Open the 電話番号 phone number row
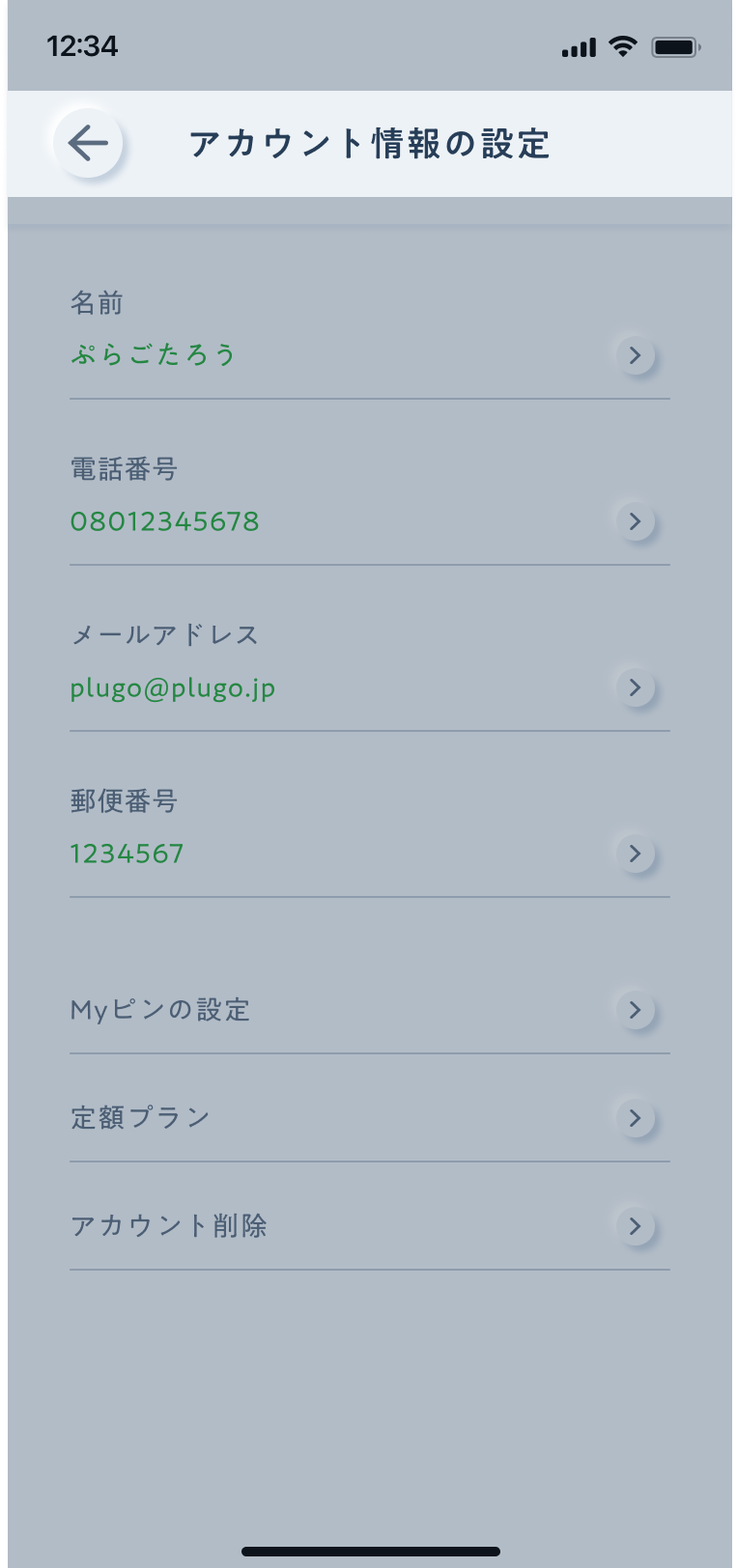Screen dimensions: 737x1568 (635, 521)
